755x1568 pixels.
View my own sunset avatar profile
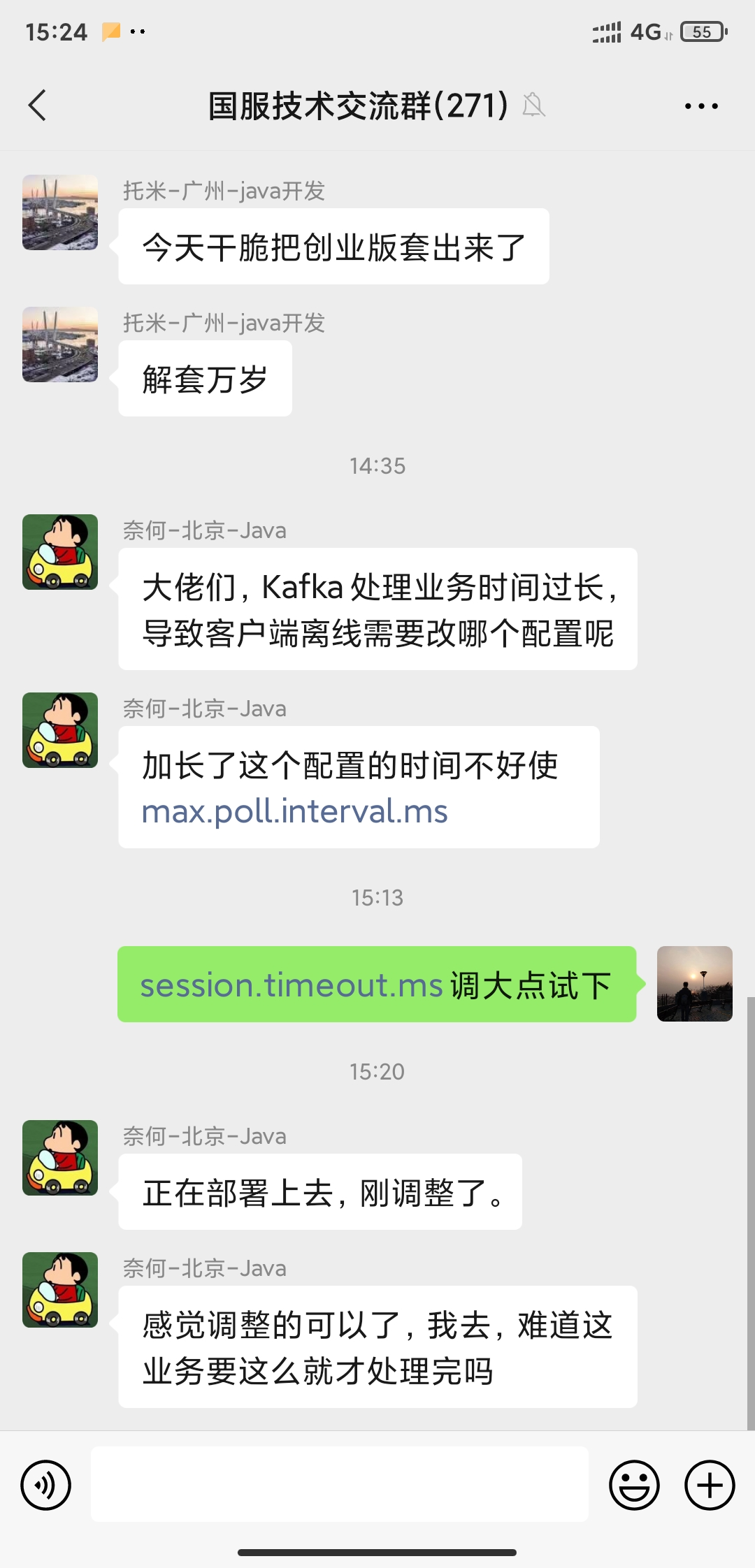click(694, 984)
